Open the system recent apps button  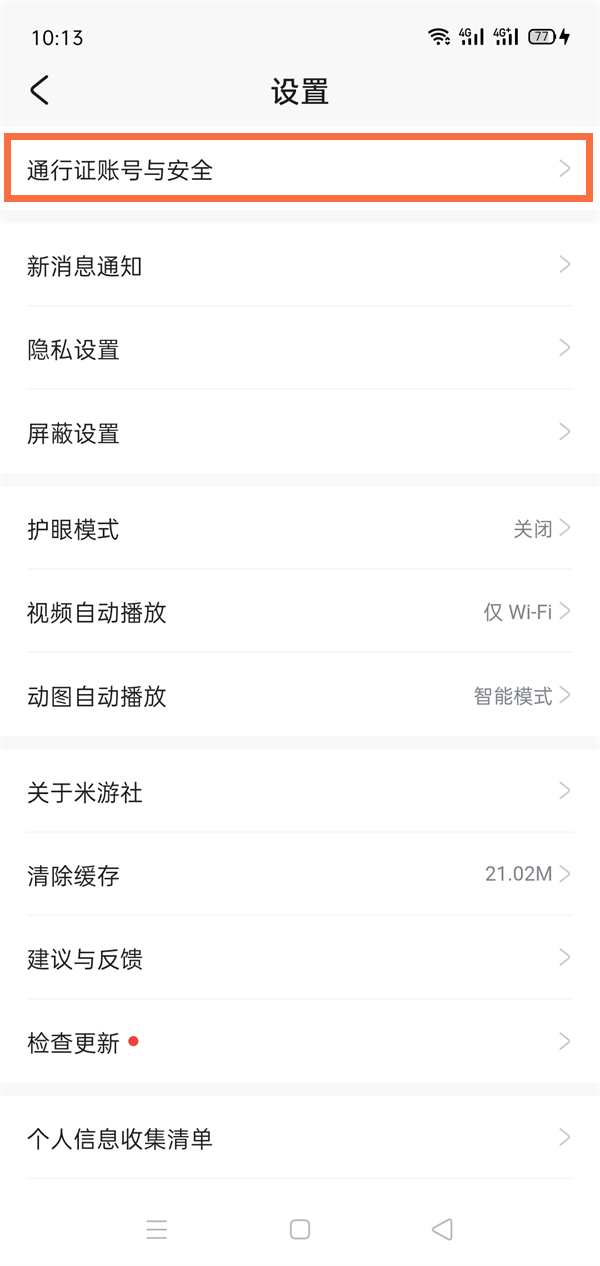tap(157, 1229)
